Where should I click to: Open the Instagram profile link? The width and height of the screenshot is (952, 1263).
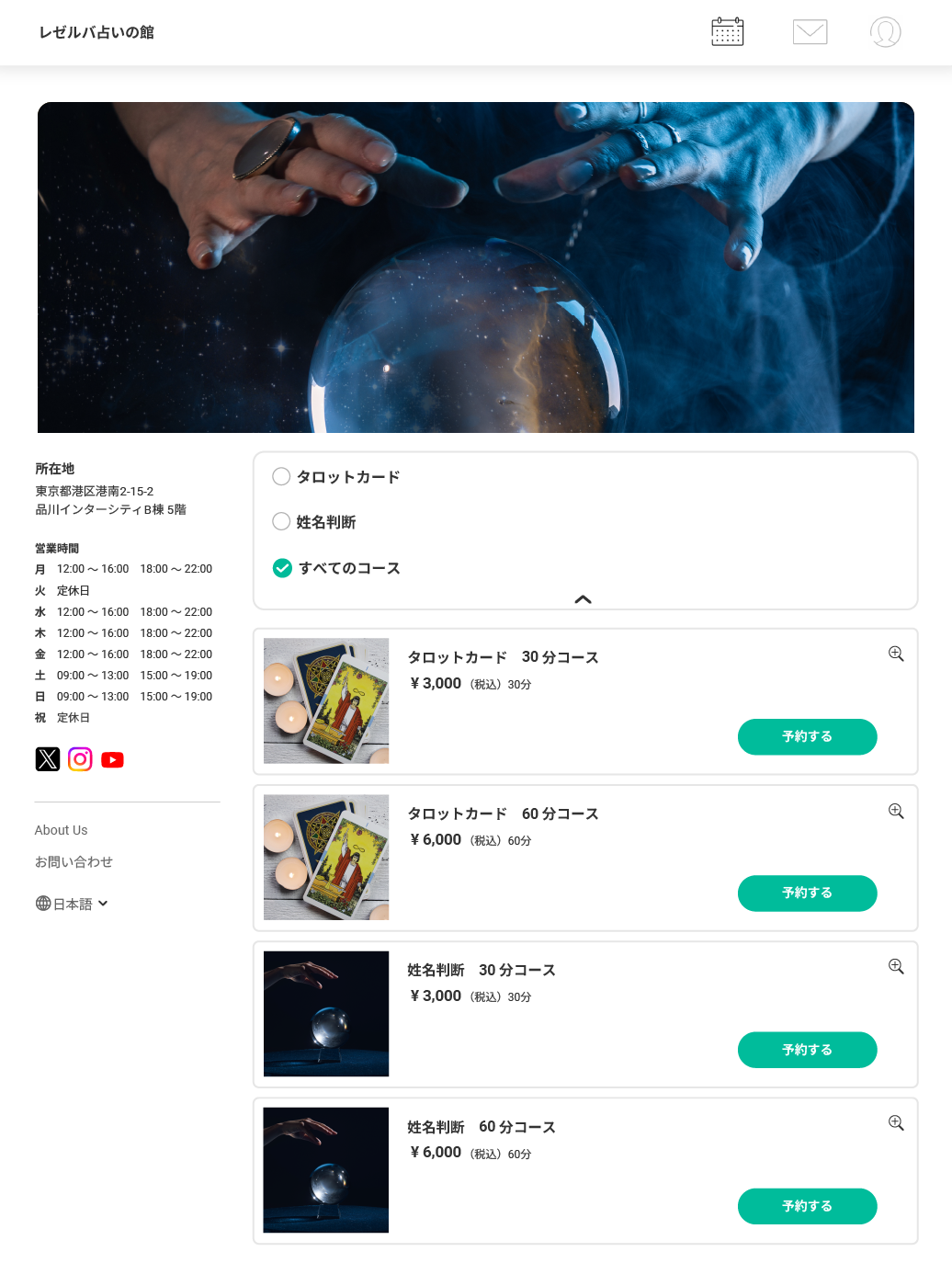(80, 759)
